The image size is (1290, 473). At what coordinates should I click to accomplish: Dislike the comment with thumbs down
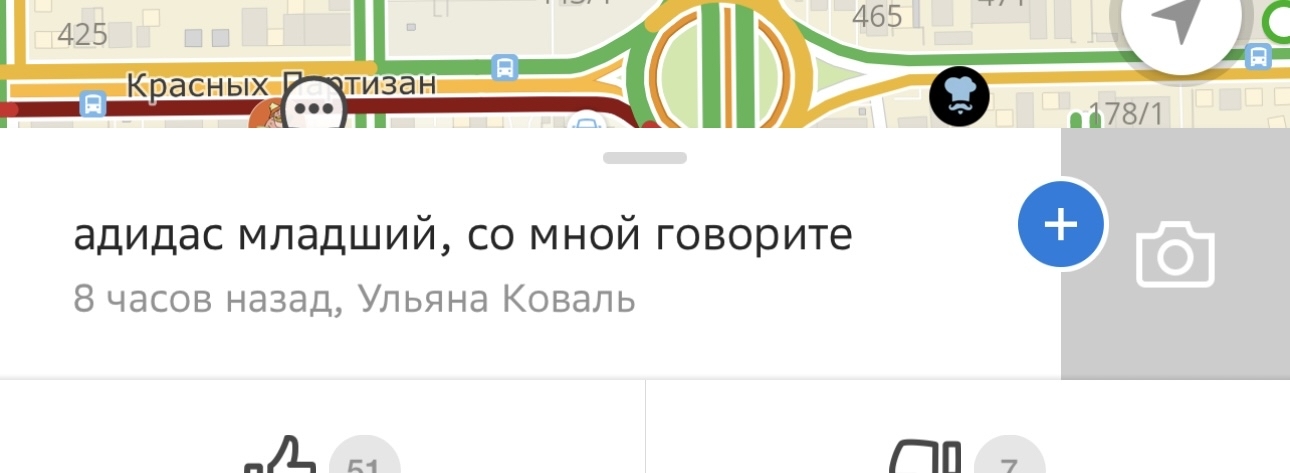pyautogui.click(x=925, y=460)
